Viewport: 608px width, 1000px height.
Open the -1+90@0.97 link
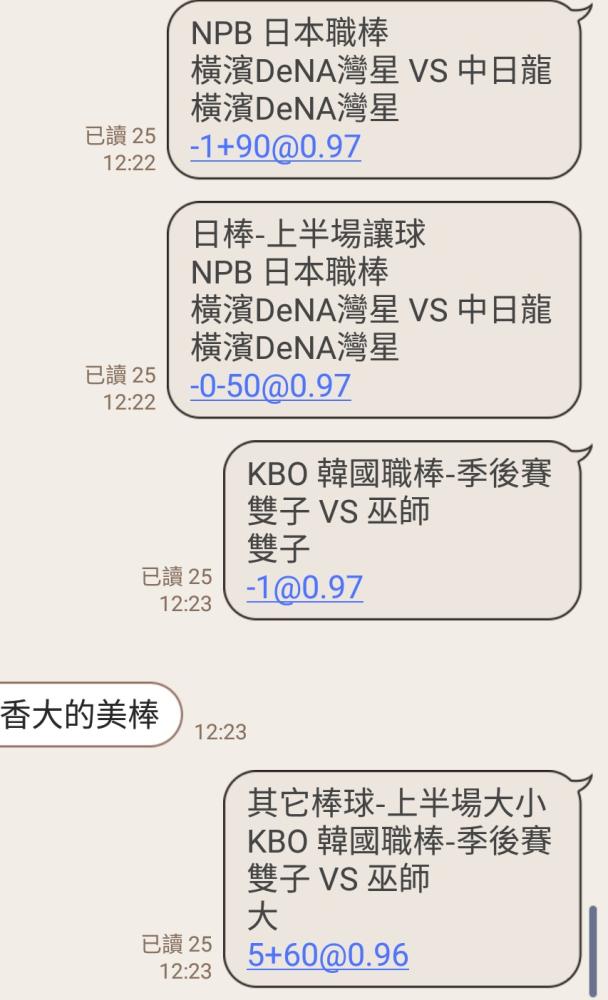point(276,147)
